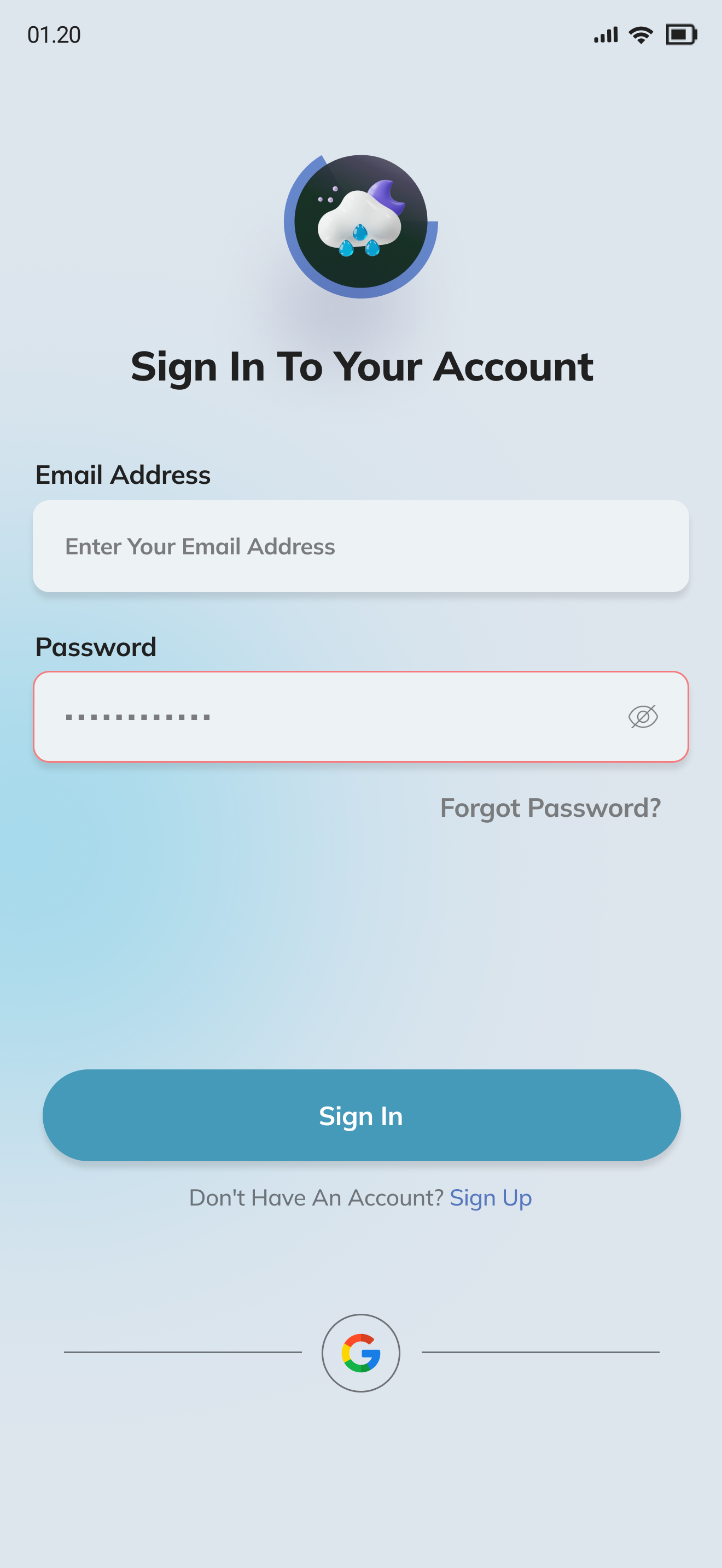722x1568 pixels.
Task: Toggle password visibility with the eye icon
Action: (643, 716)
